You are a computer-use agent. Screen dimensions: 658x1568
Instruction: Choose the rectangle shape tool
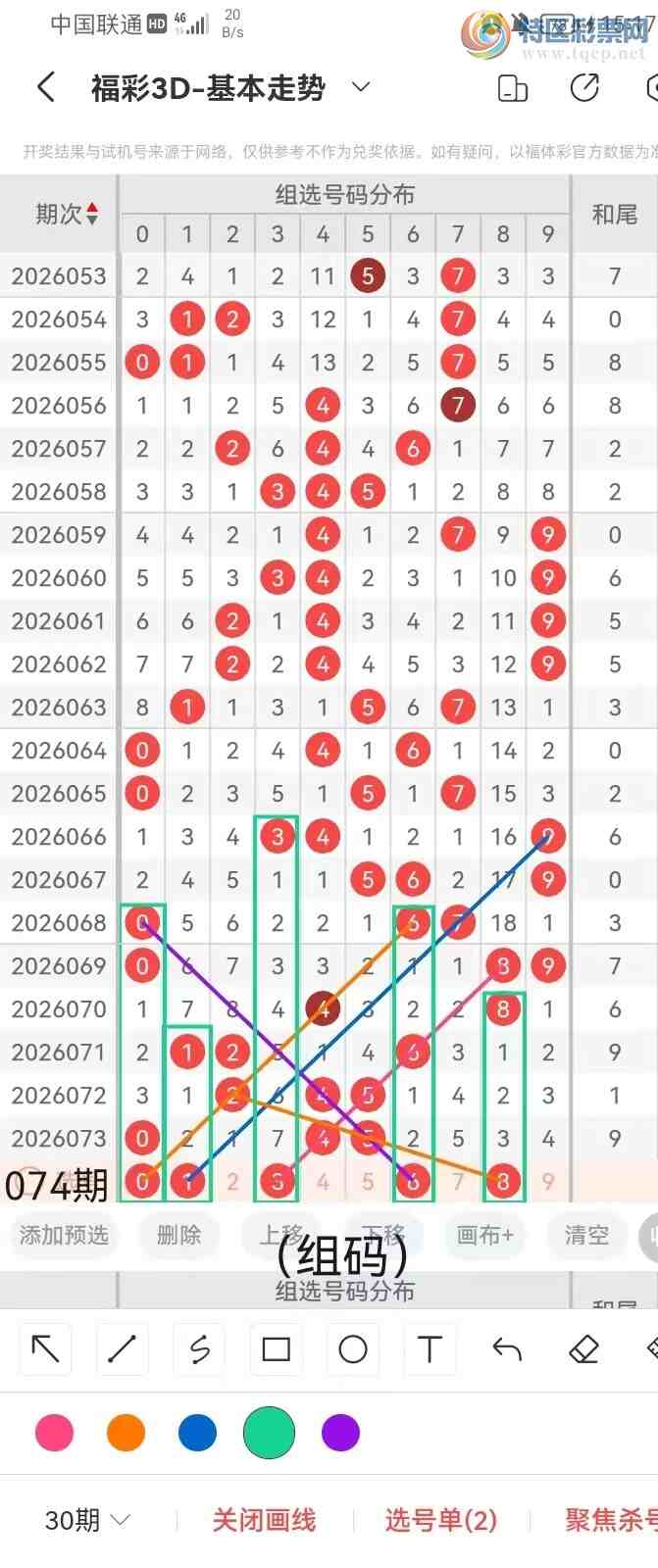[277, 1349]
